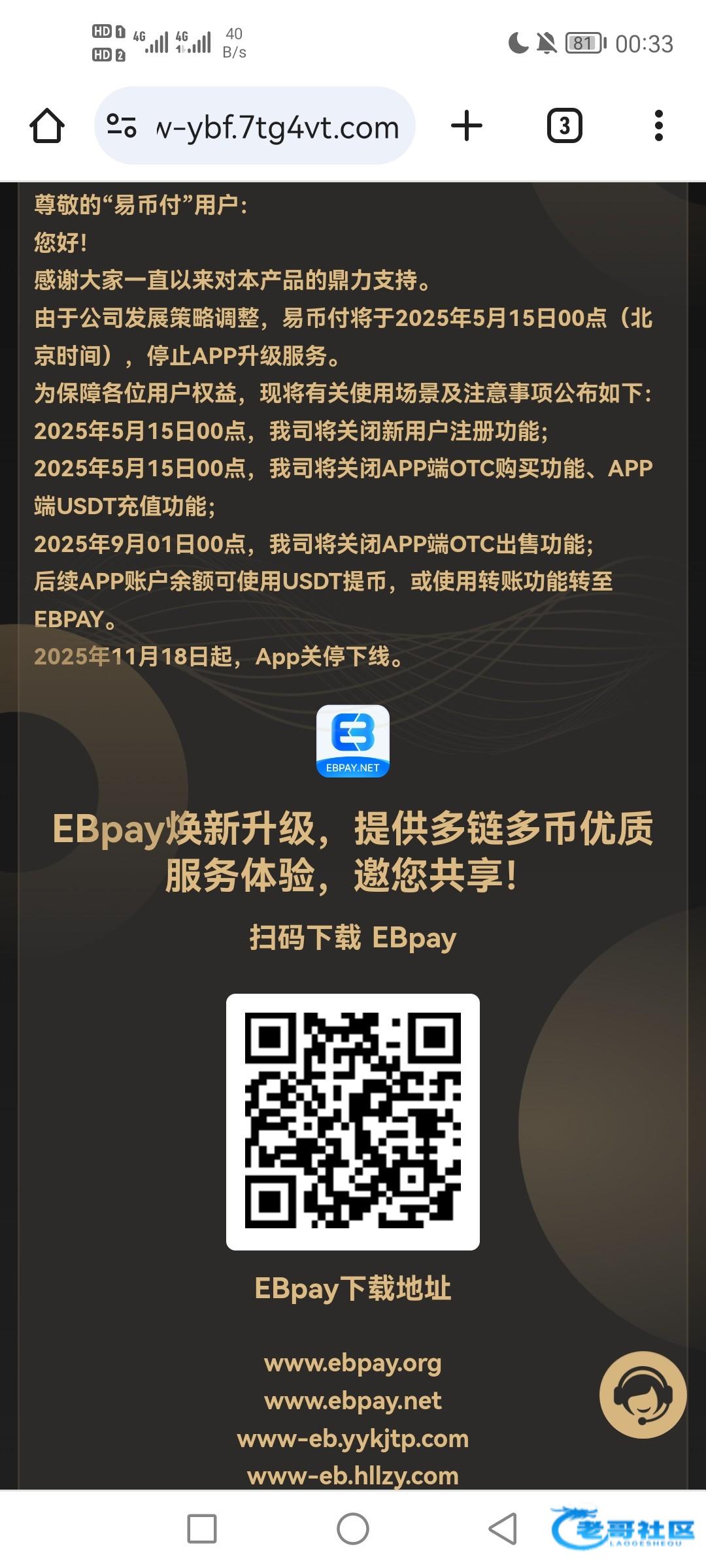Contact customer service via the headset button
The width and height of the screenshot is (706, 1568).
(x=643, y=1396)
